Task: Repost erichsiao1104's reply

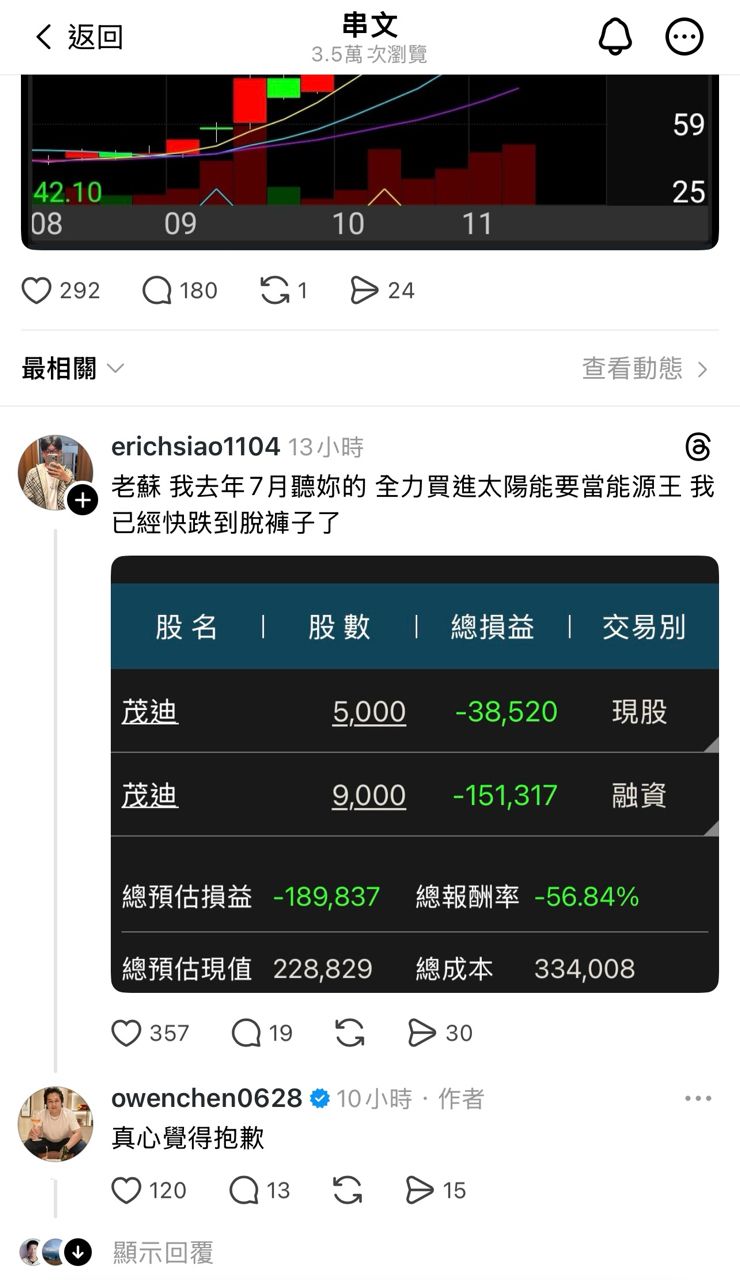Action: [349, 1033]
